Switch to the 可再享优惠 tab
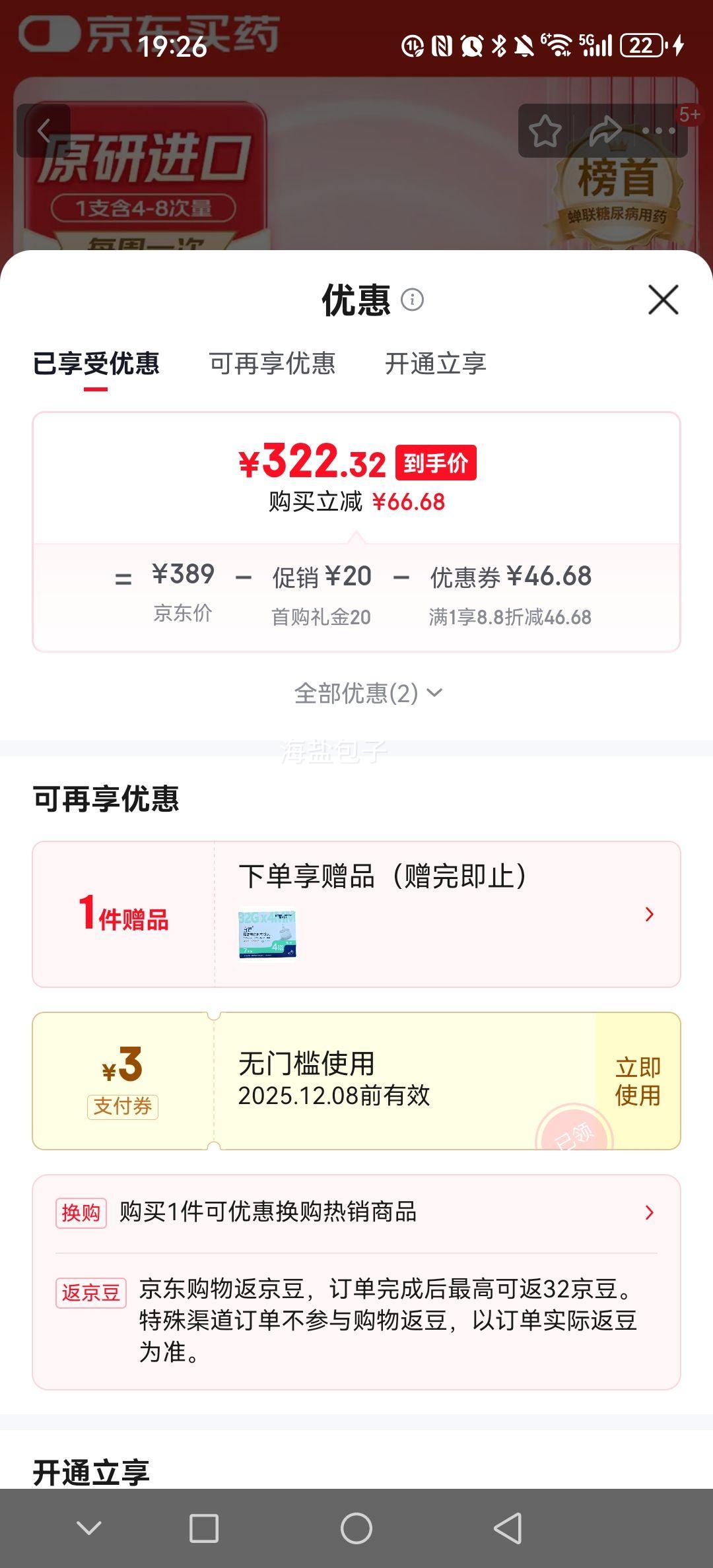Screen dimensions: 713x1568 tap(272, 364)
